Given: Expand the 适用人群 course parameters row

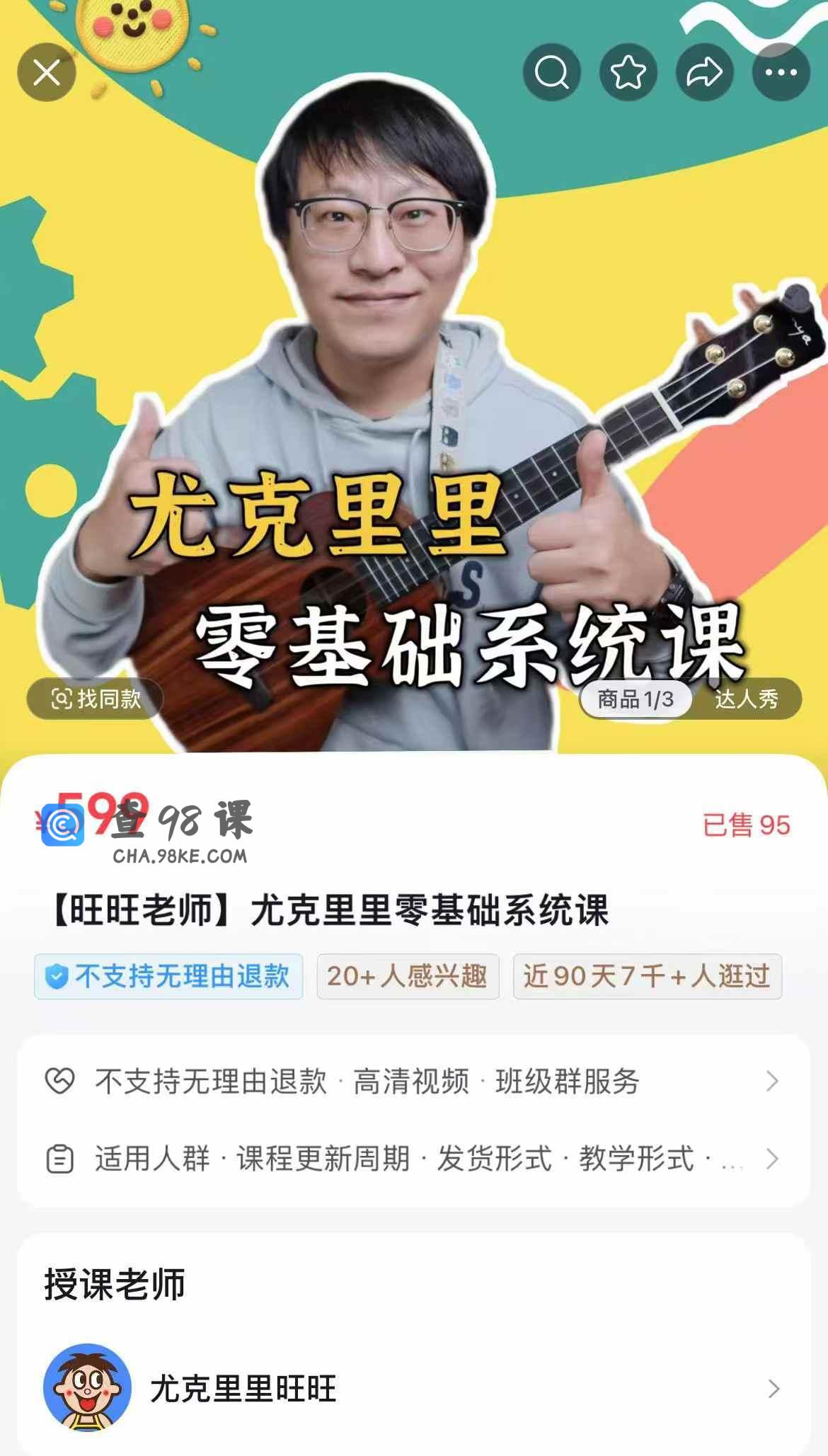Looking at the screenshot, I should coord(414,1159).
